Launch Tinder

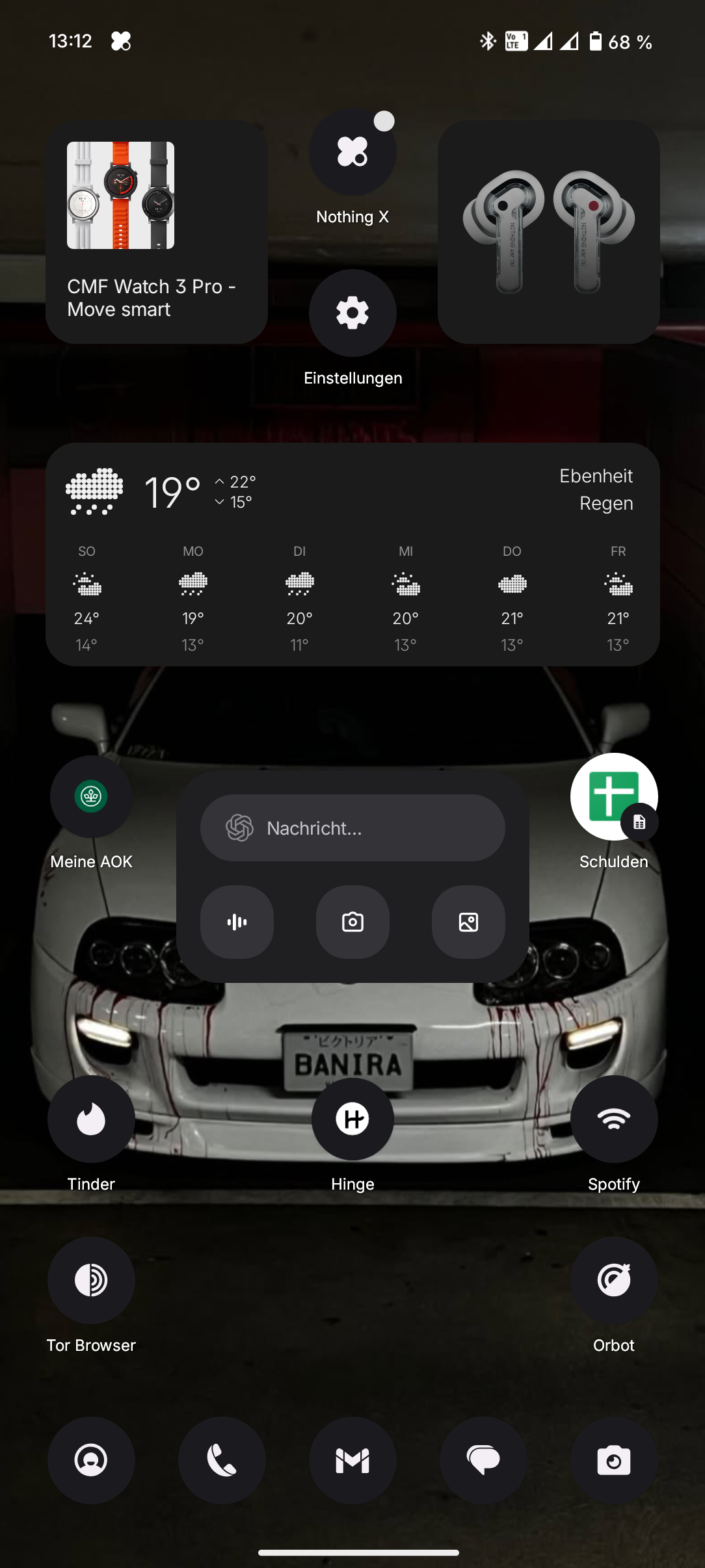91,1119
